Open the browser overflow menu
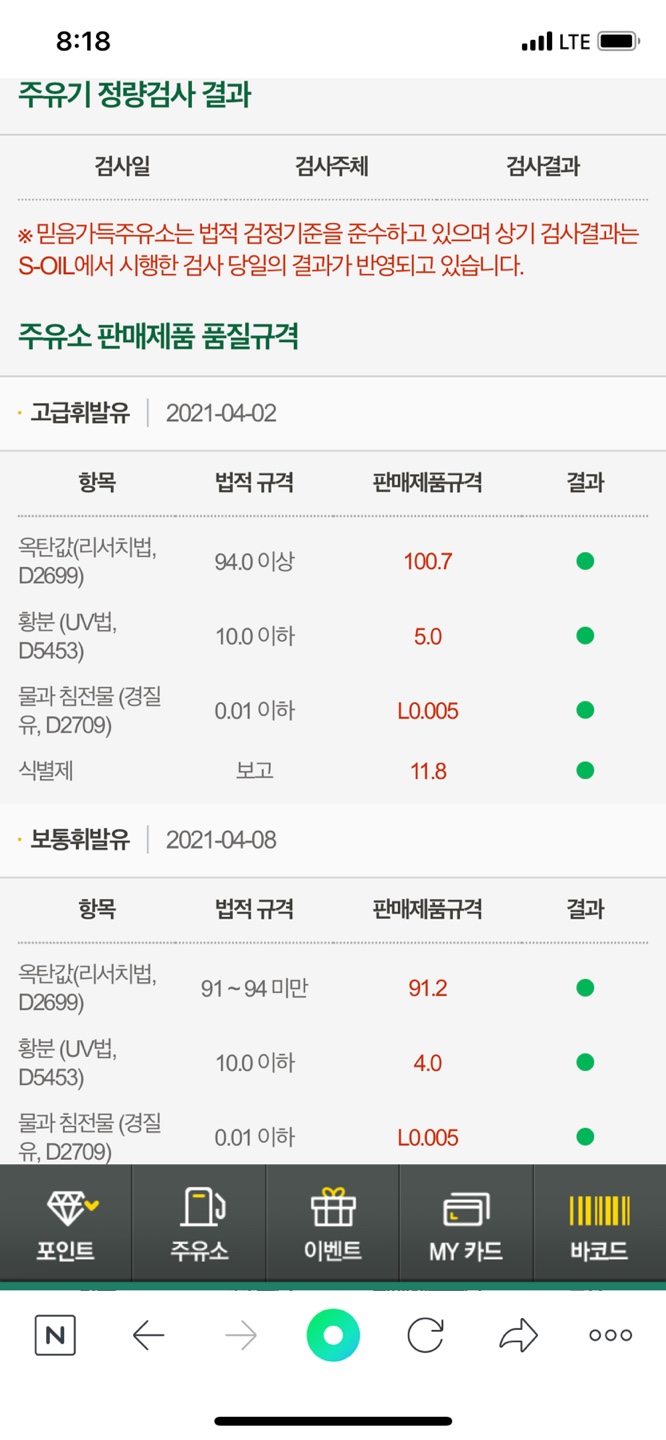The image size is (666, 1440). pos(610,1335)
